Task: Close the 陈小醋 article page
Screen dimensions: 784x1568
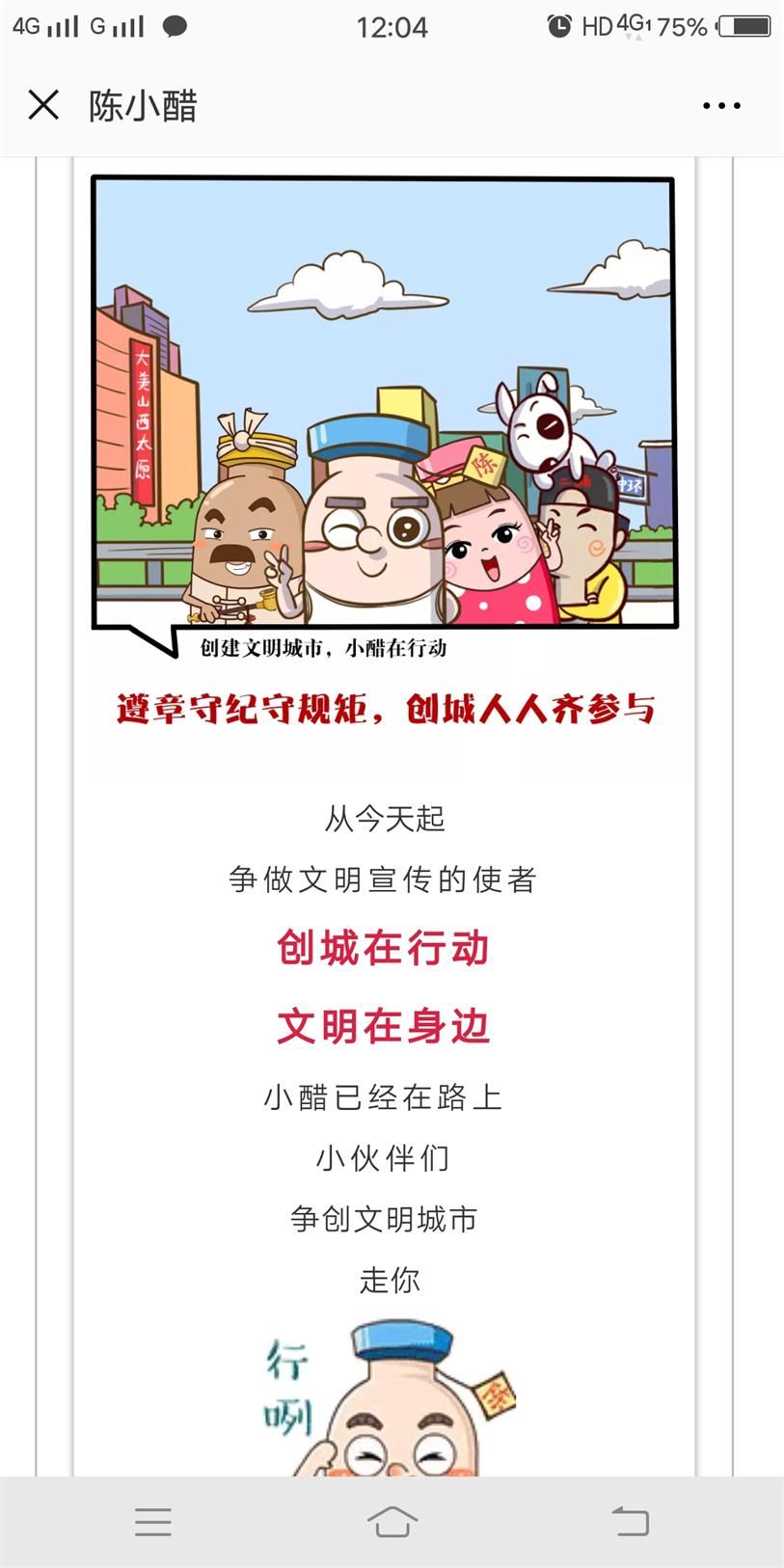Action: pyautogui.click(x=43, y=105)
